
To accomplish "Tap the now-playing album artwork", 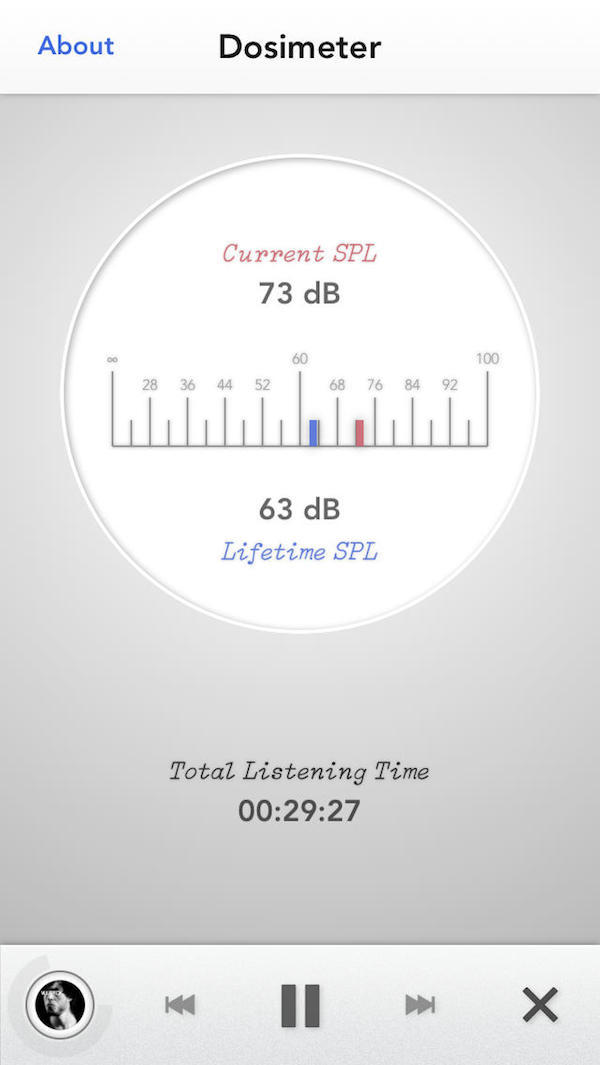I will pos(59,1004).
